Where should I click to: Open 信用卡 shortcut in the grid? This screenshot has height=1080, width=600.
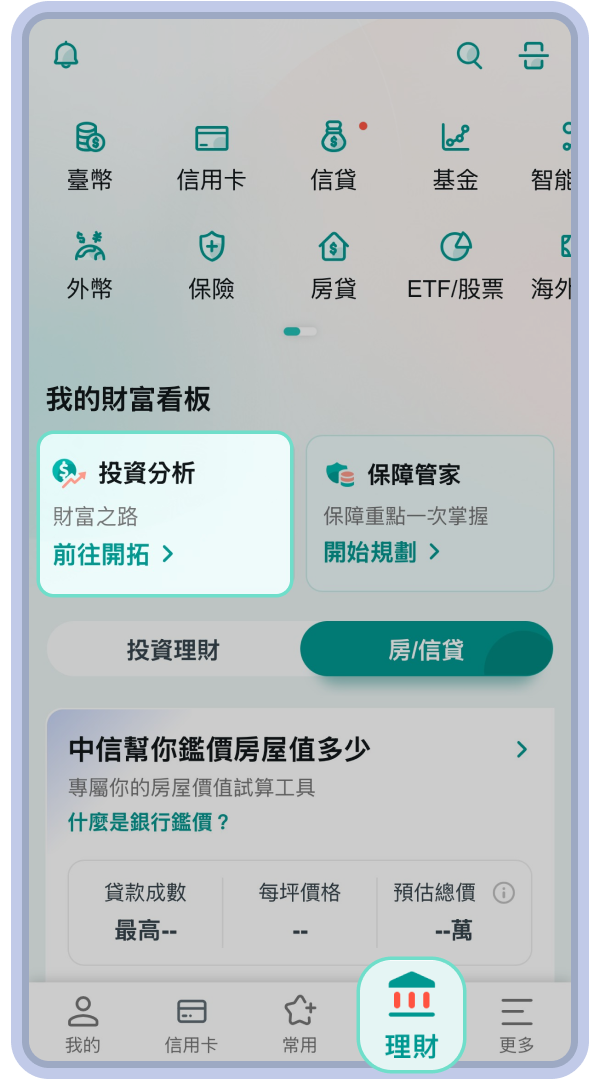(x=211, y=157)
